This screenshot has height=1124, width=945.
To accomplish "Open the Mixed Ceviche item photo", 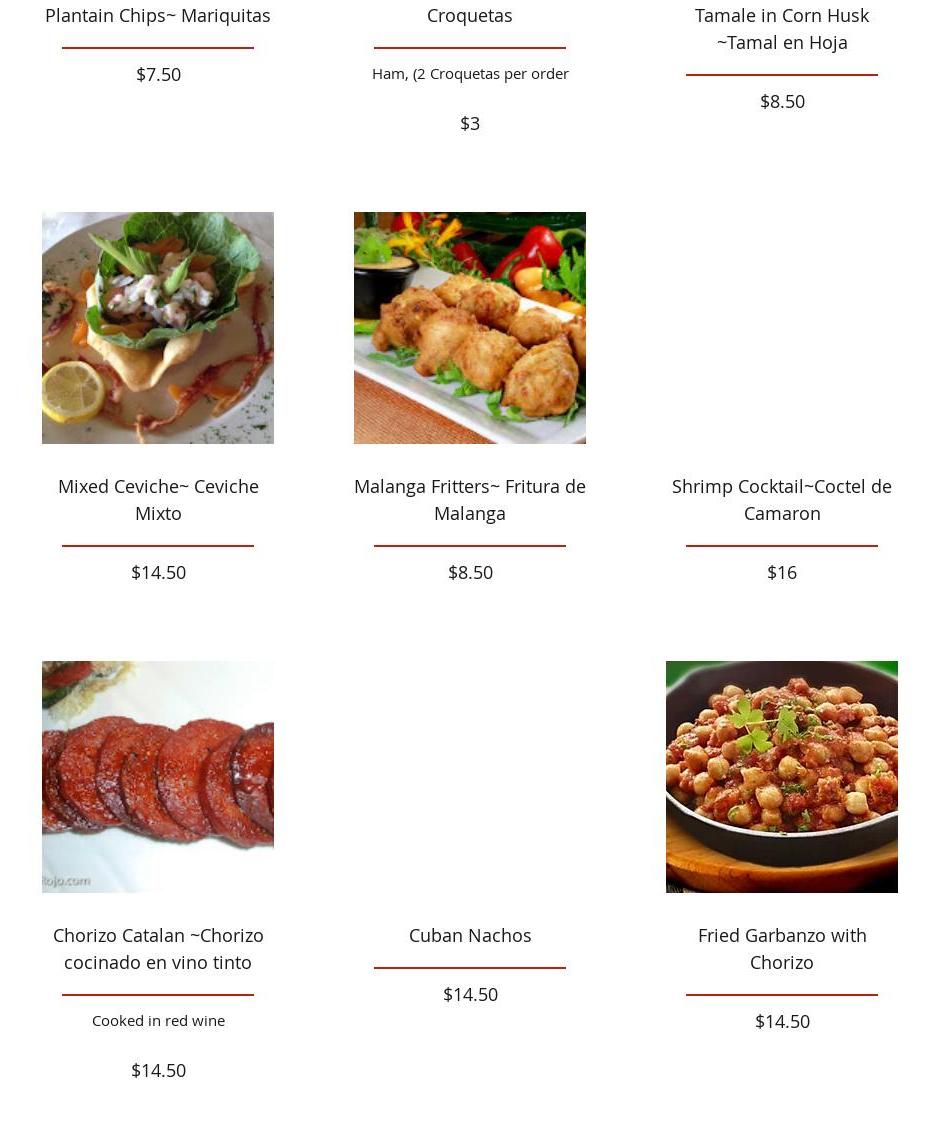I will [x=157, y=327].
